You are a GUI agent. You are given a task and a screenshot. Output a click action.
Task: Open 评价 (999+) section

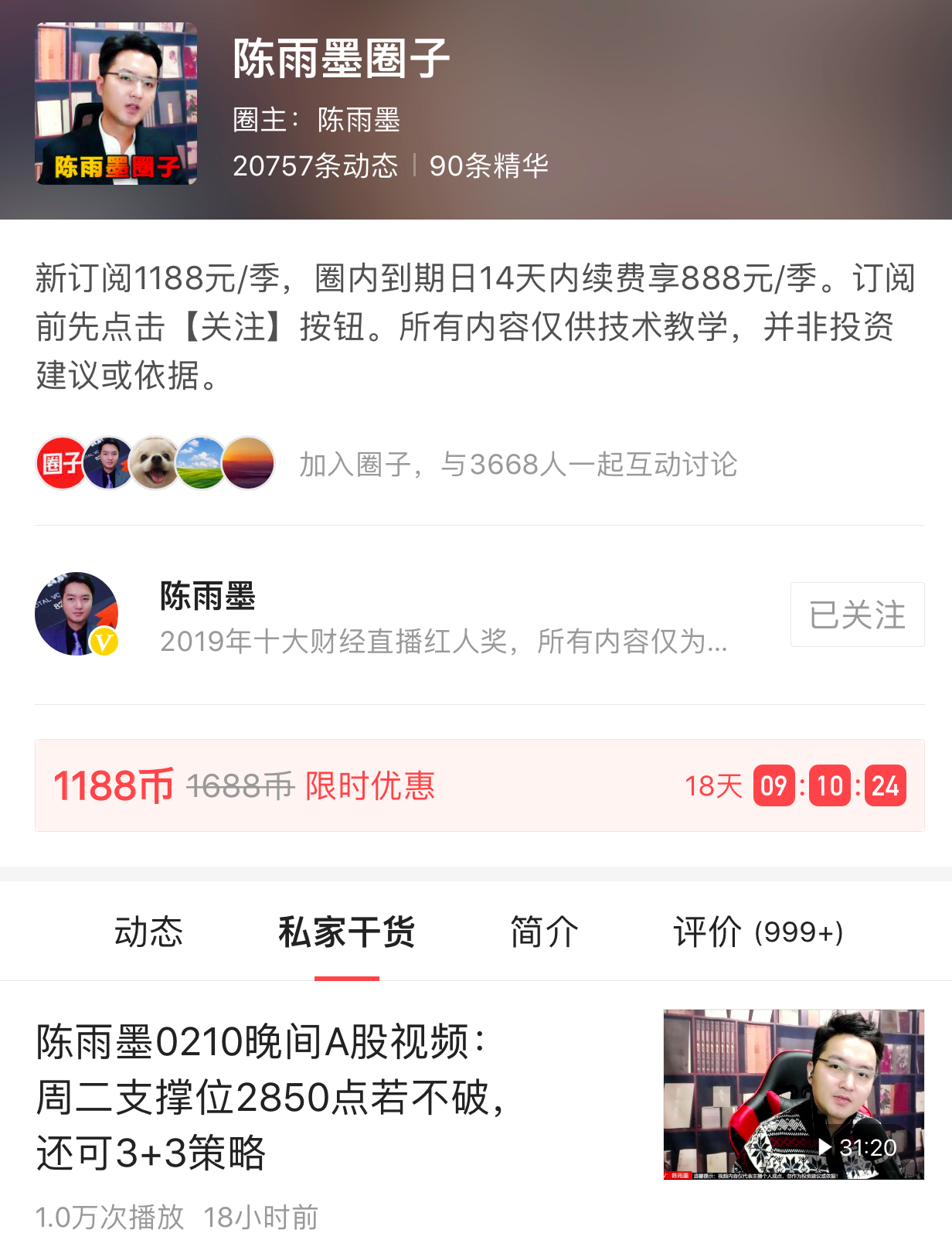pos(761,932)
